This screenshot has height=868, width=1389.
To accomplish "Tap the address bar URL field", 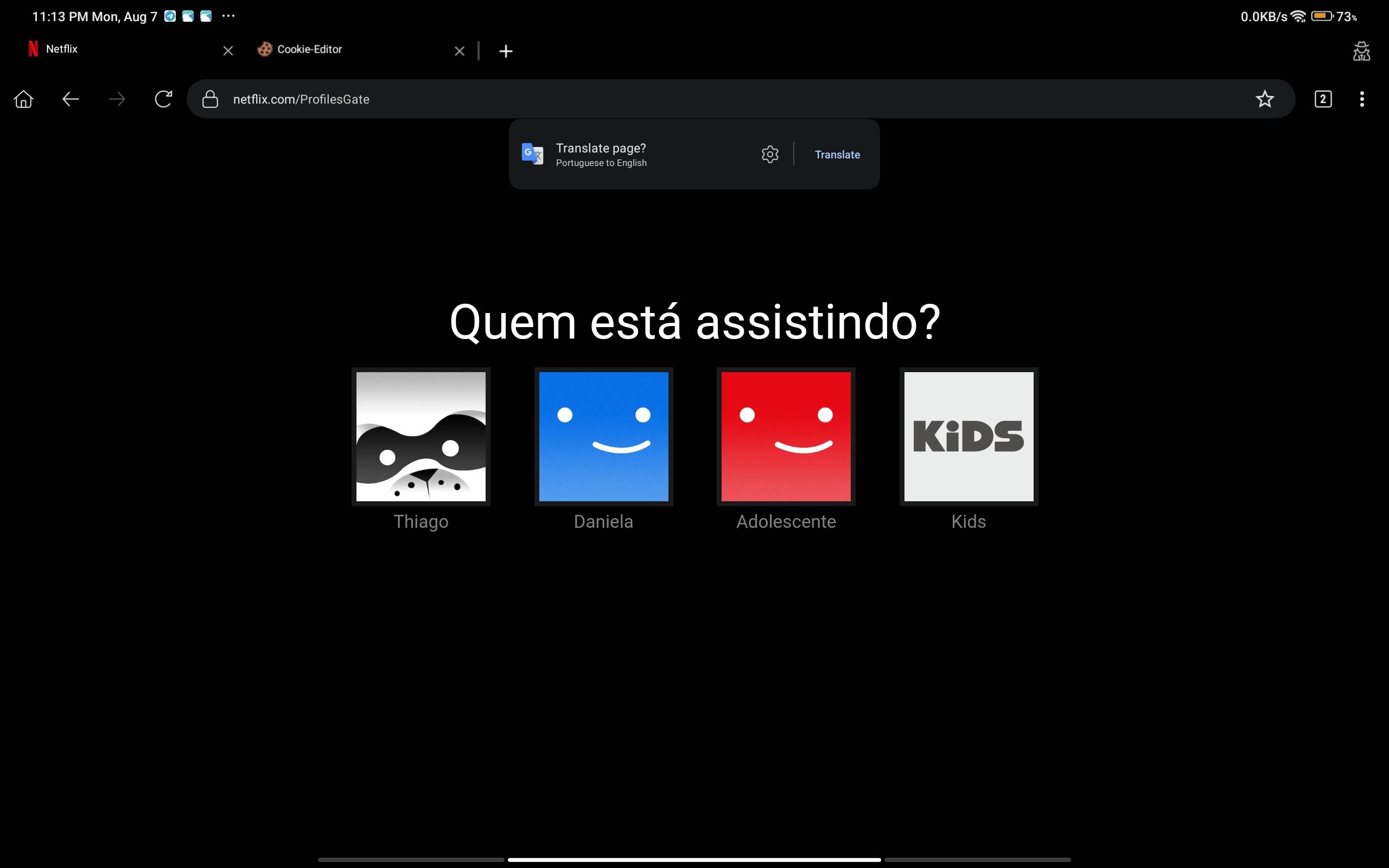I will [689, 99].
